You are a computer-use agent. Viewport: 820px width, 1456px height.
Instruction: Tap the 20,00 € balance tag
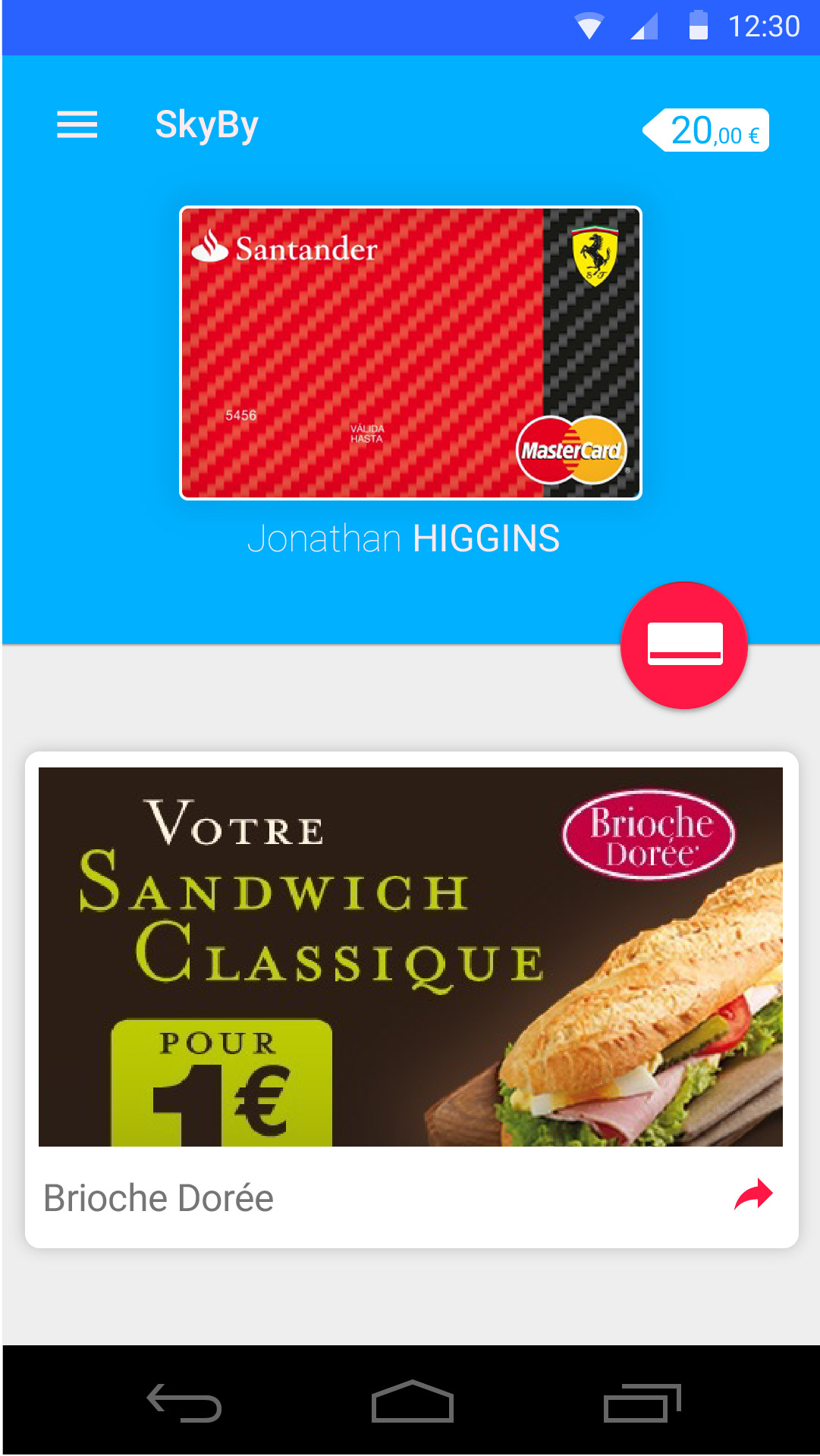coord(705,130)
